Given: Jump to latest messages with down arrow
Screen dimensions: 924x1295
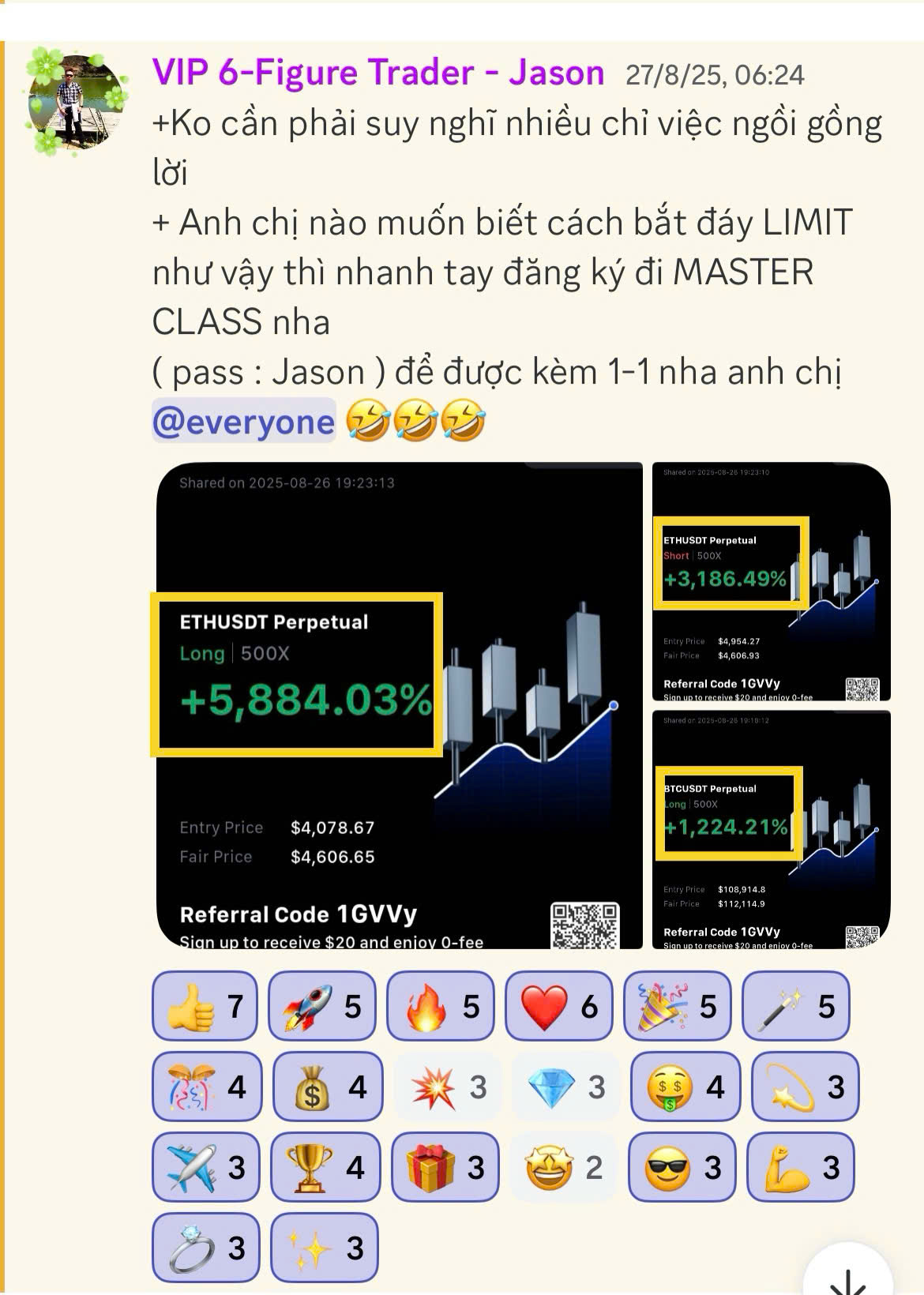Looking at the screenshot, I should (x=847, y=1279).
